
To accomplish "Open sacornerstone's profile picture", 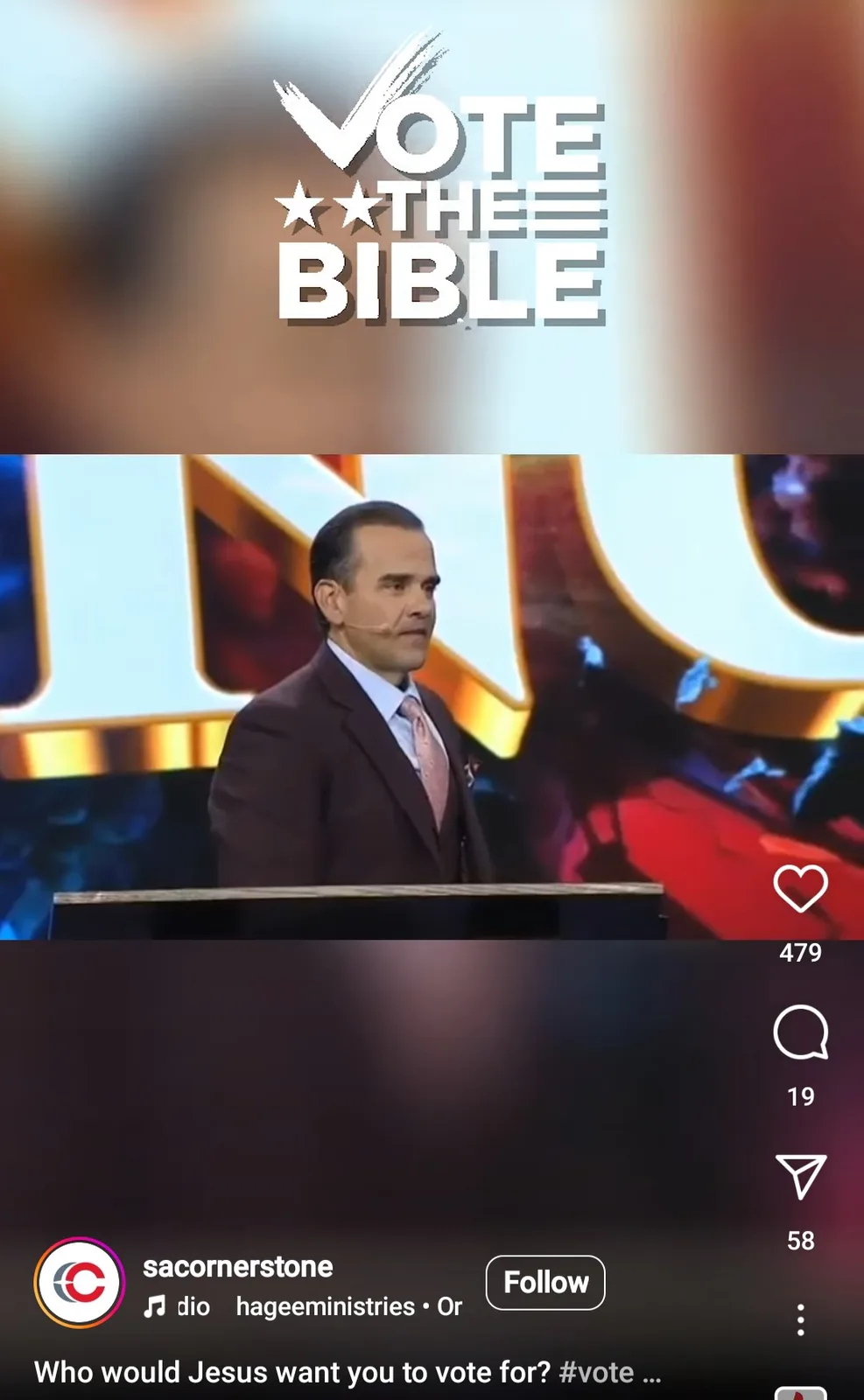I will (79, 1283).
